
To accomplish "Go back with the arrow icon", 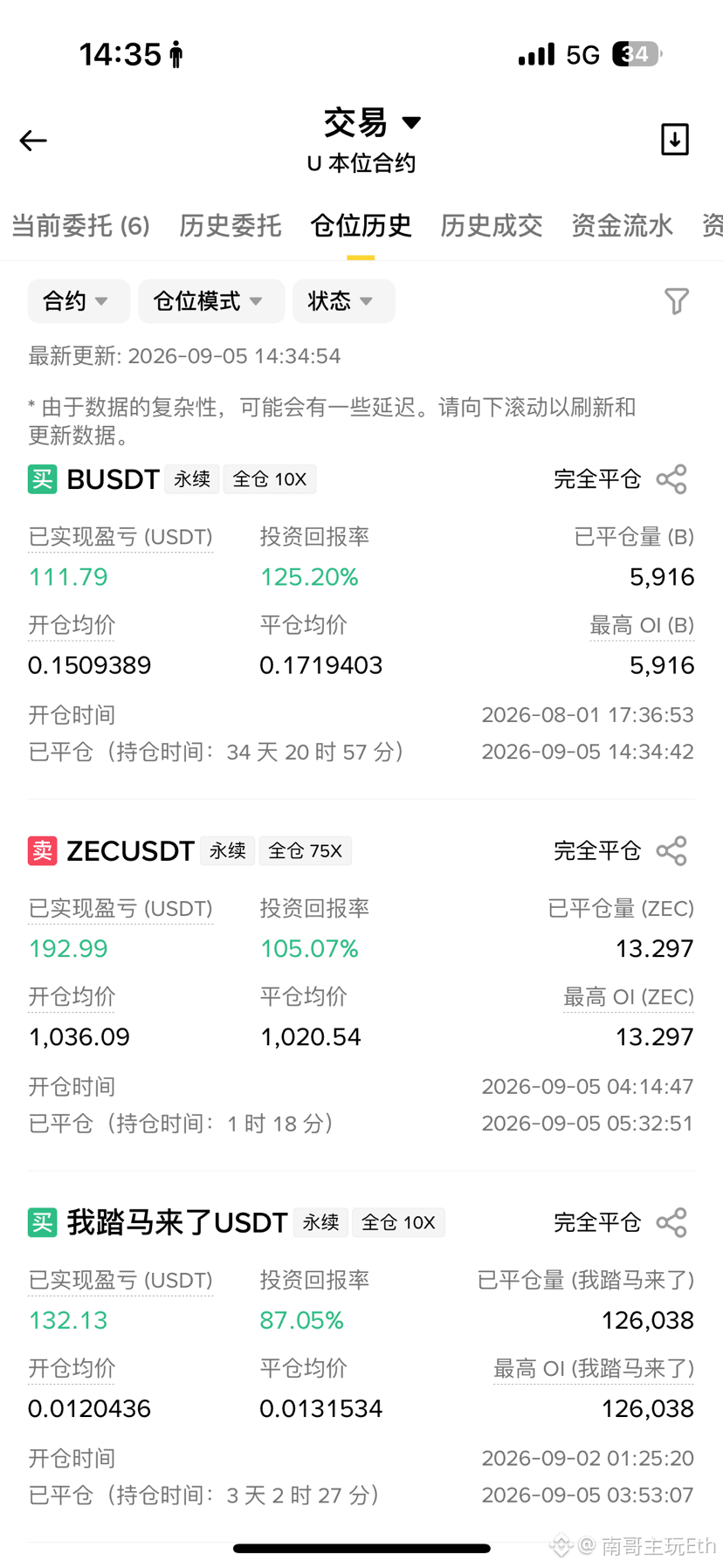I will [x=33, y=141].
